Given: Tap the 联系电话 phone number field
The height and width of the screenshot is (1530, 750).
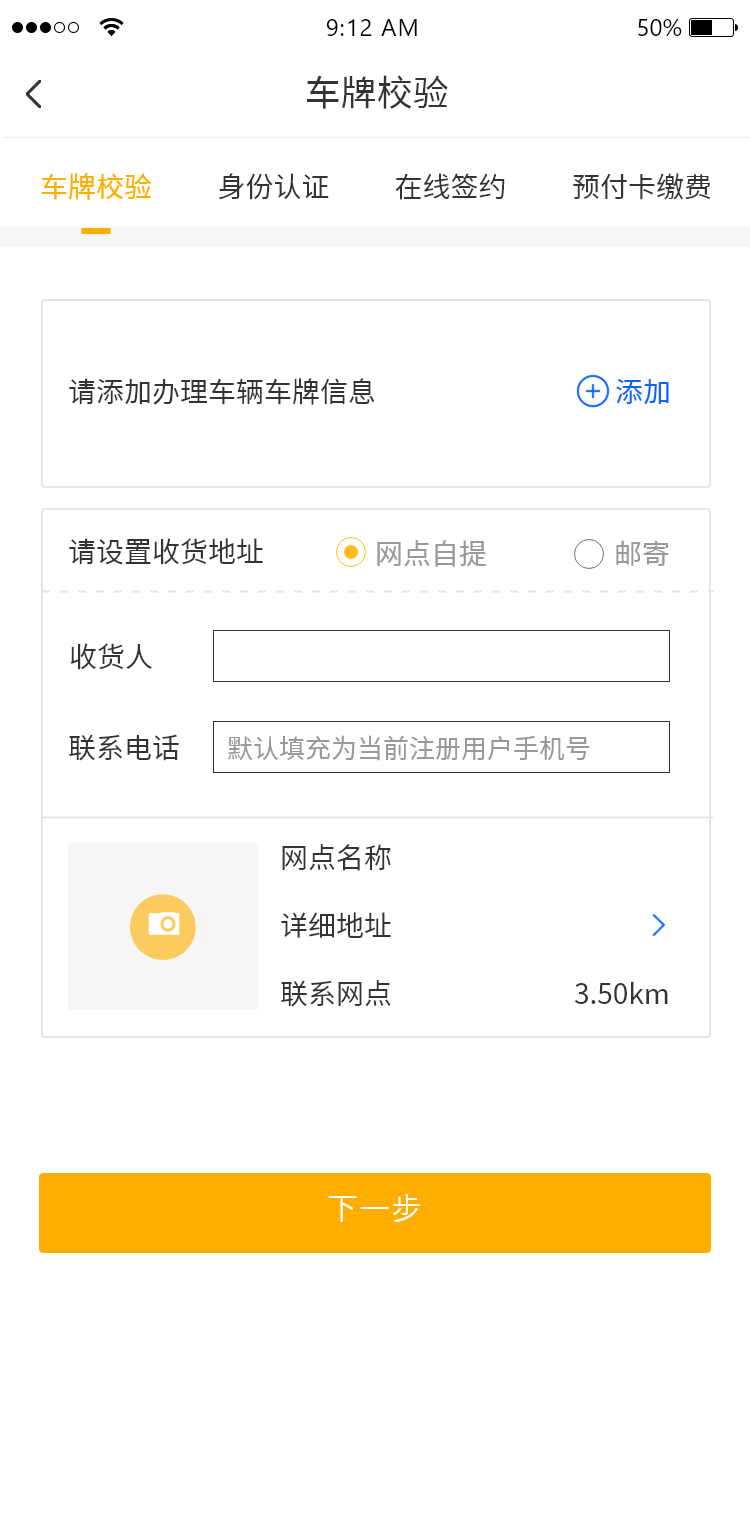Looking at the screenshot, I should pyautogui.click(x=440, y=746).
